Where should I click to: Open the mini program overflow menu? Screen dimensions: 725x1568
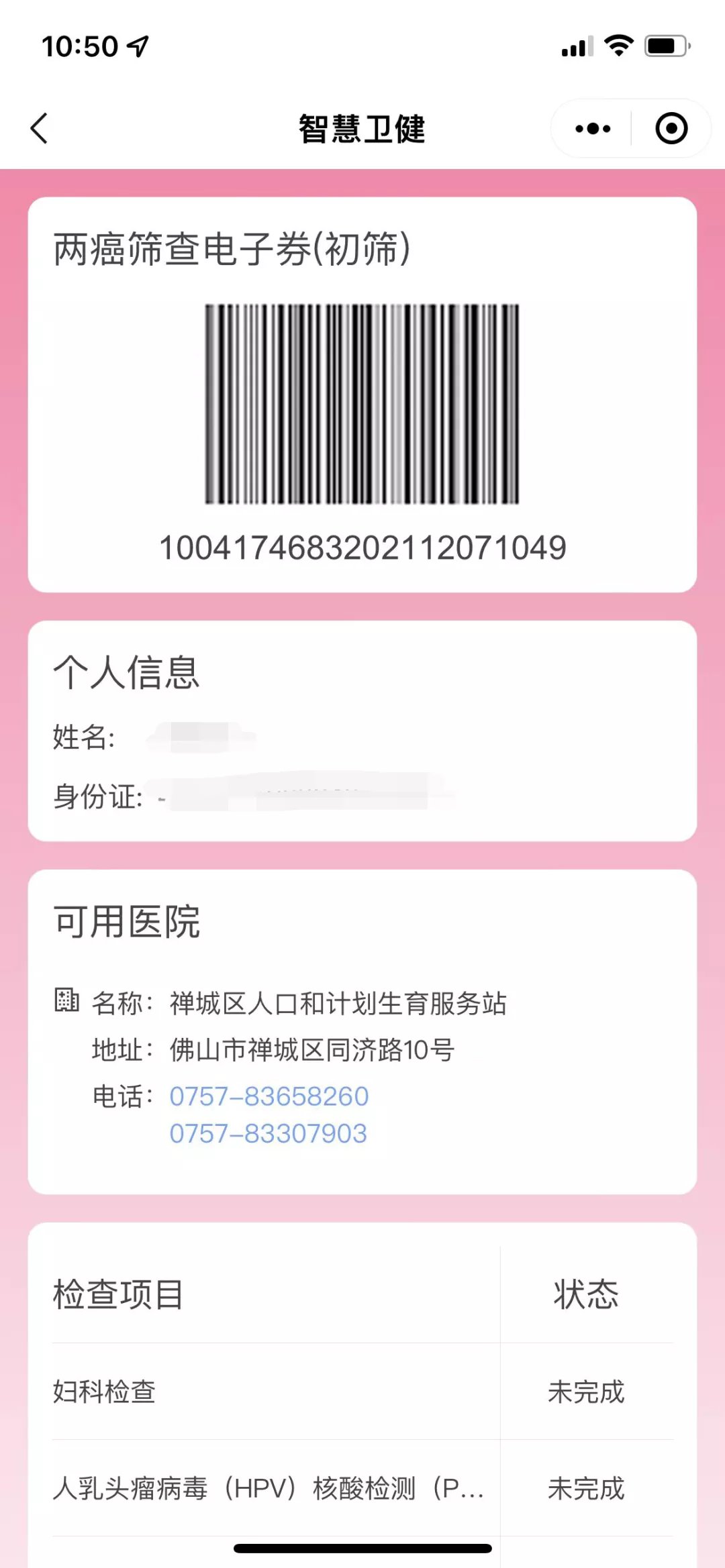(x=593, y=128)
